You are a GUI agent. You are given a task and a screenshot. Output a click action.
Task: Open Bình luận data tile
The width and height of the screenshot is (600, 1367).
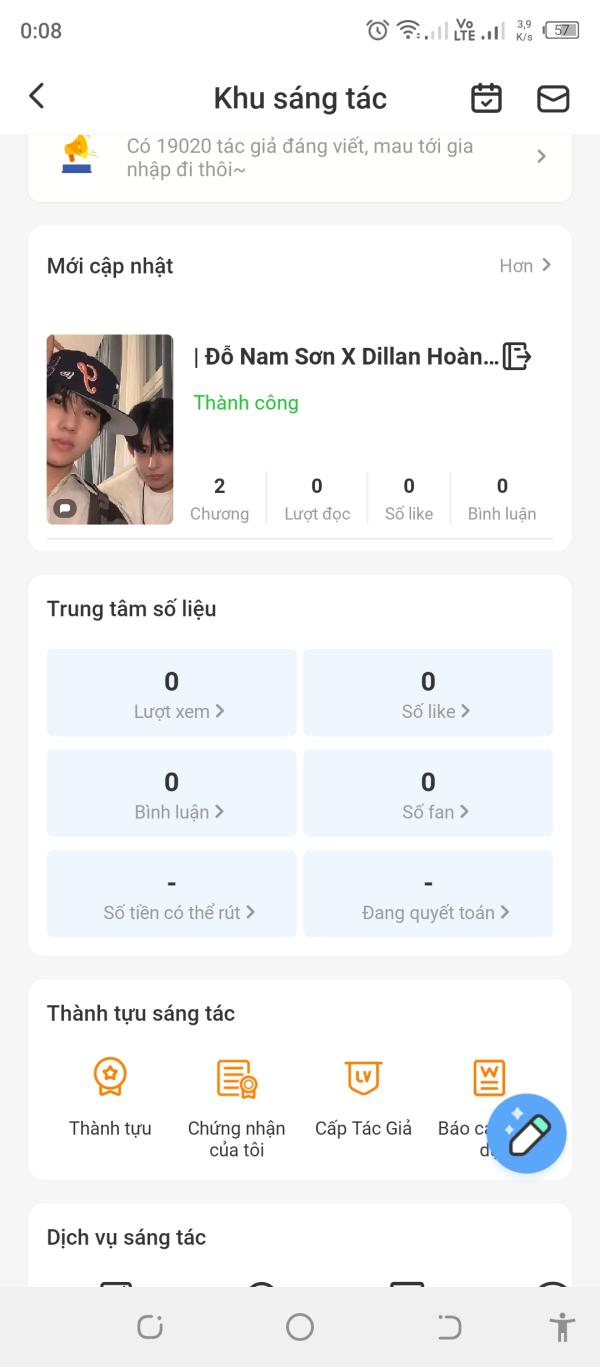(x=172, y=793)
